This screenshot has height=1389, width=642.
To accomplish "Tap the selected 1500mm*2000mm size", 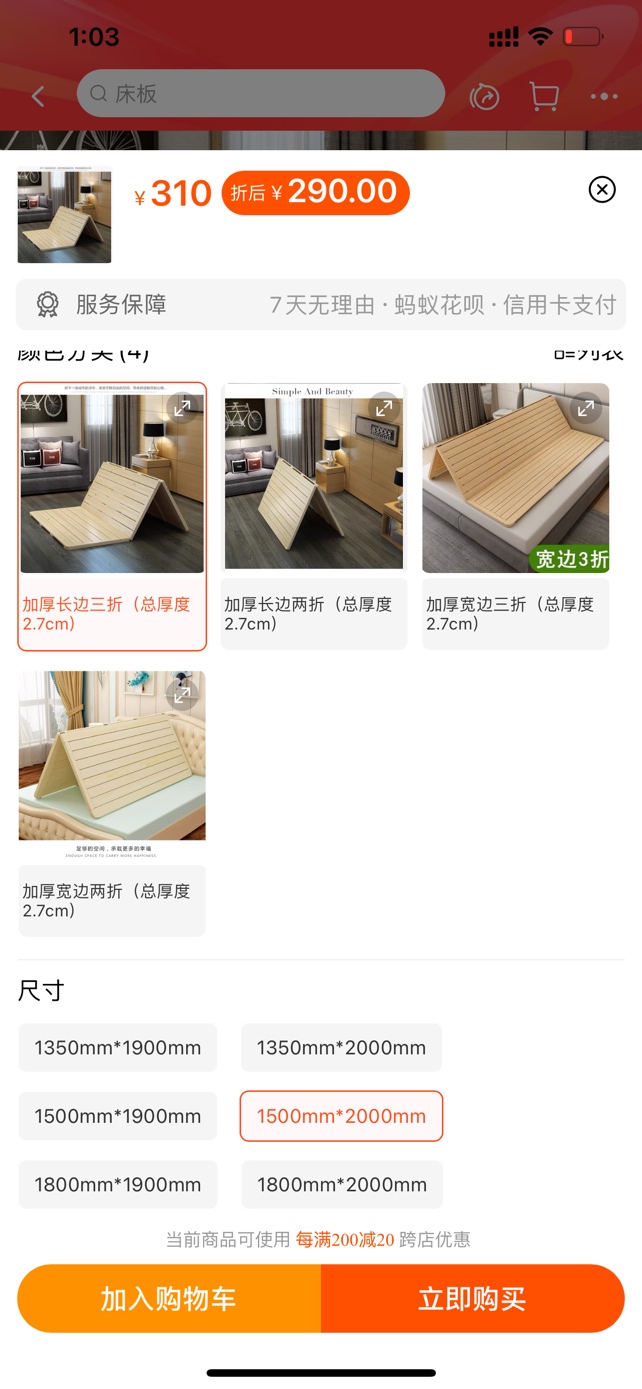I will (x=341, y=1116).
